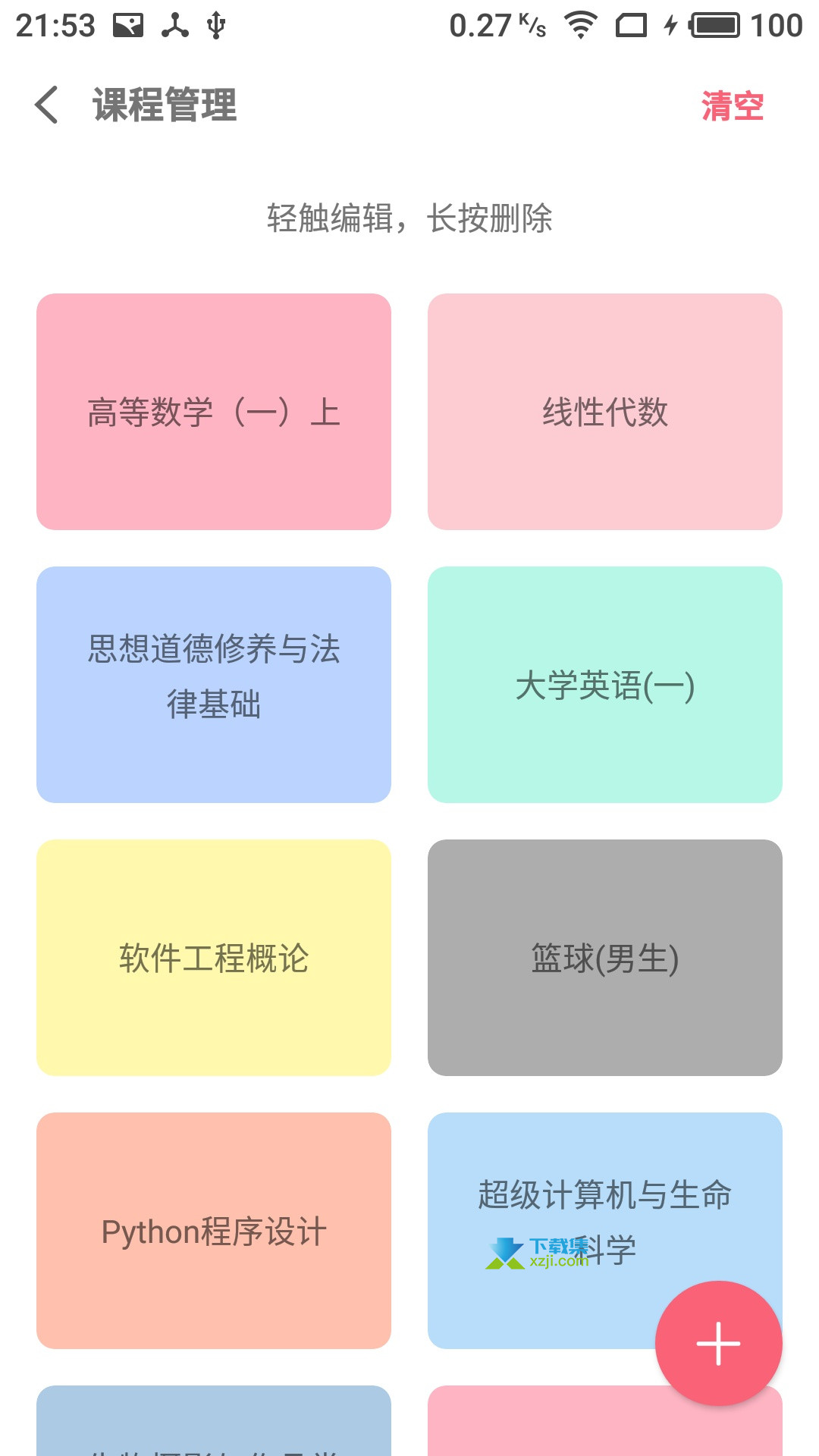Viewport: 819px width, 1456px height.
Task: Open the 篮球(男生) course
Action: (x=605, y=958)
